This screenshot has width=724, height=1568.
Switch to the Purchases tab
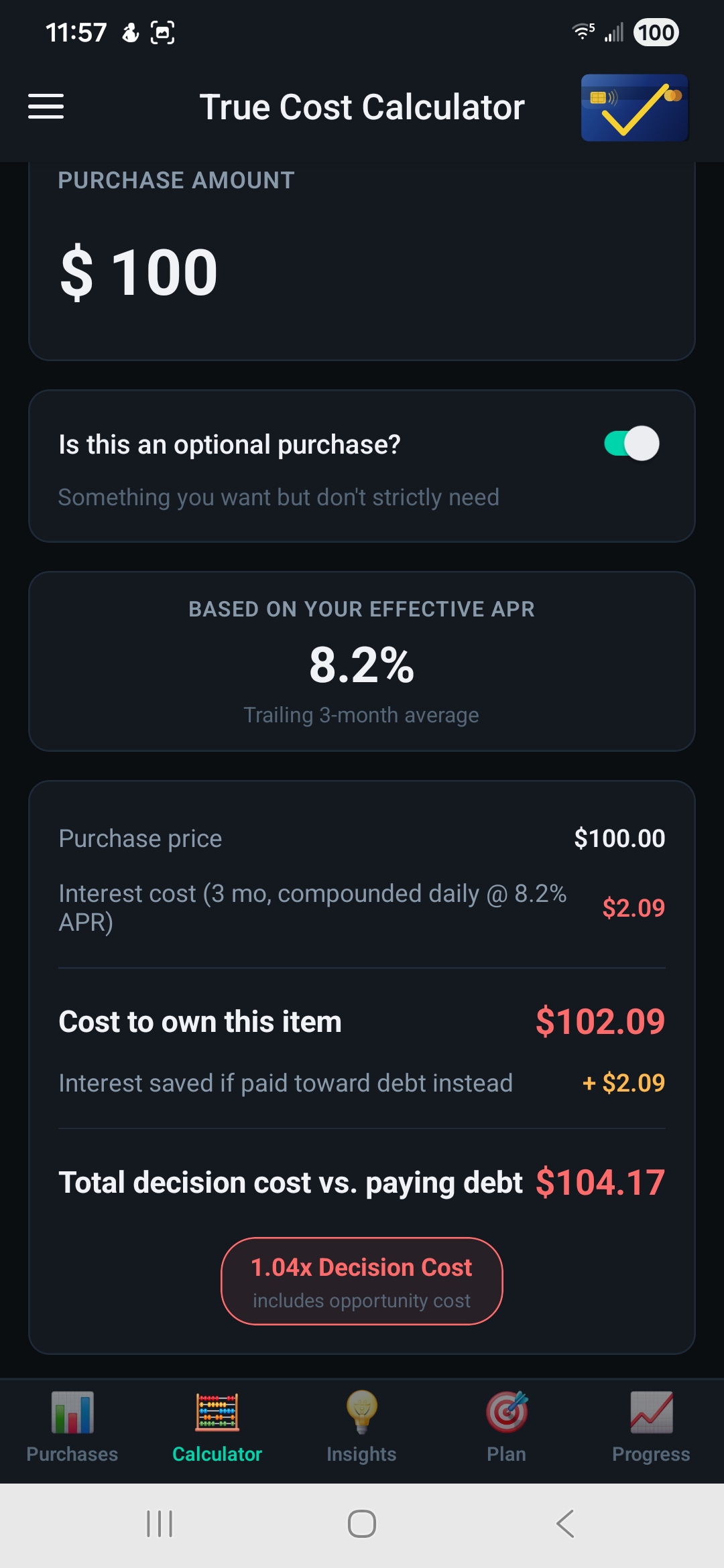(x=72, y=1427)
